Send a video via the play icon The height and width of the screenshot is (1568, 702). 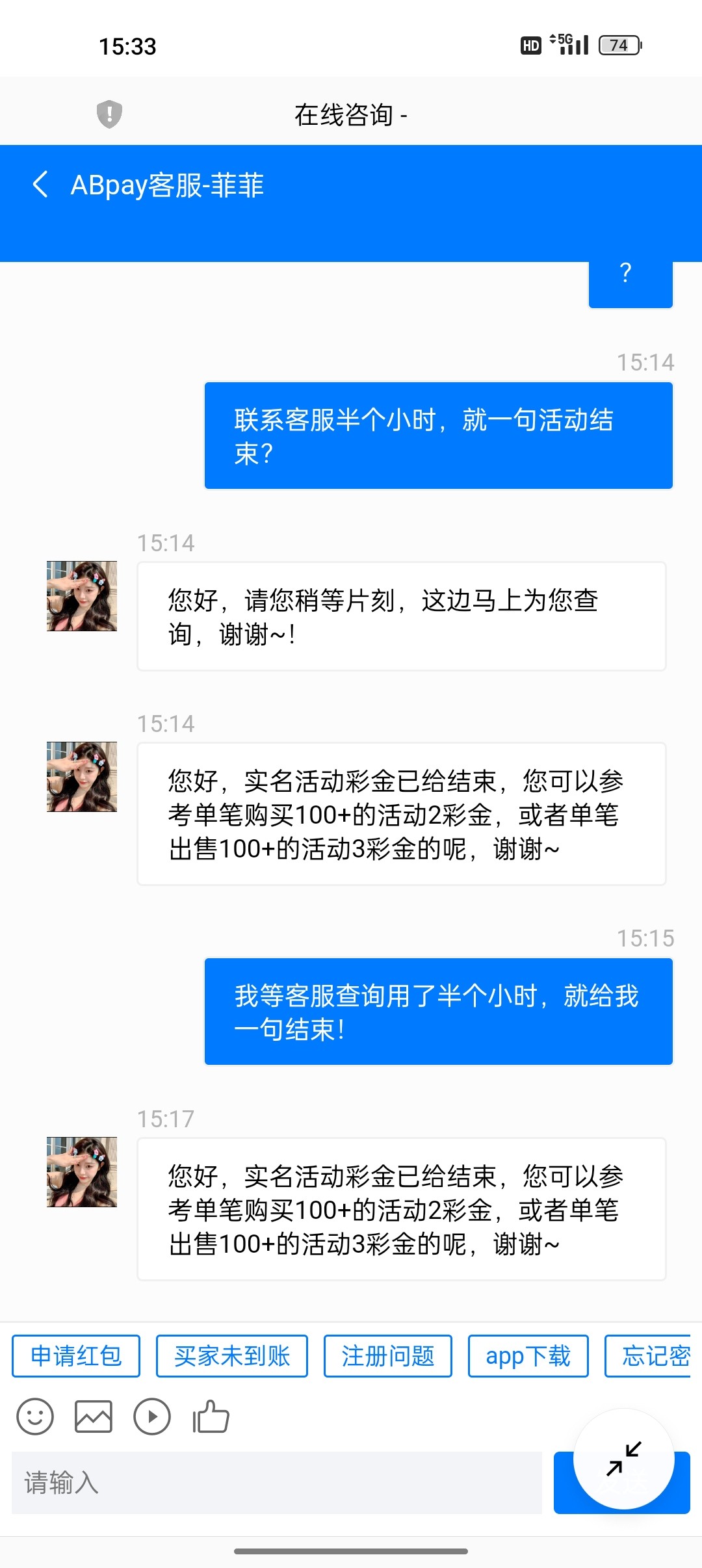pyautogui.click(x=152, y=1417)
